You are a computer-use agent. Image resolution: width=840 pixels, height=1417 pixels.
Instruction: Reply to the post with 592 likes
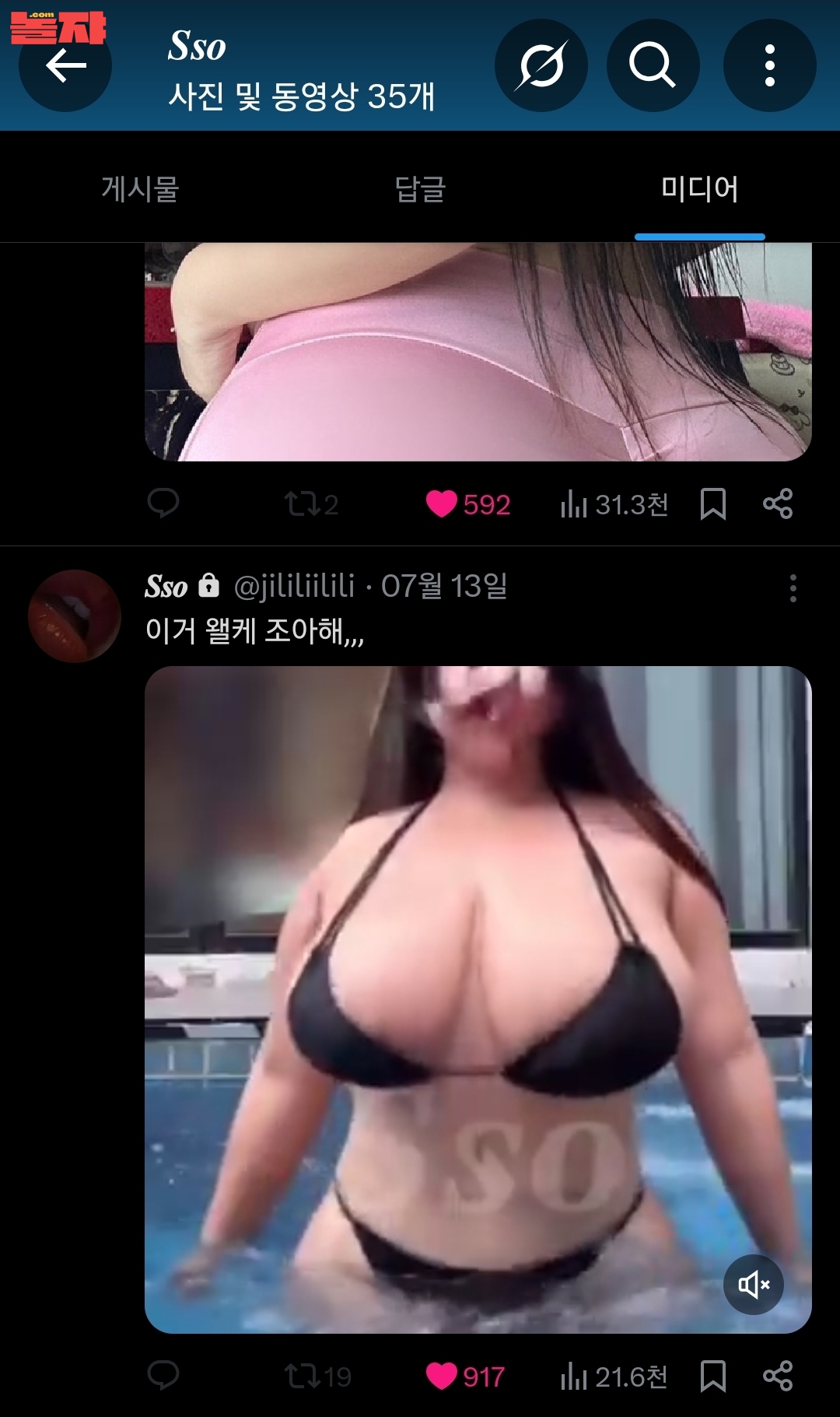pyautogui.click(x=163, y=503)
